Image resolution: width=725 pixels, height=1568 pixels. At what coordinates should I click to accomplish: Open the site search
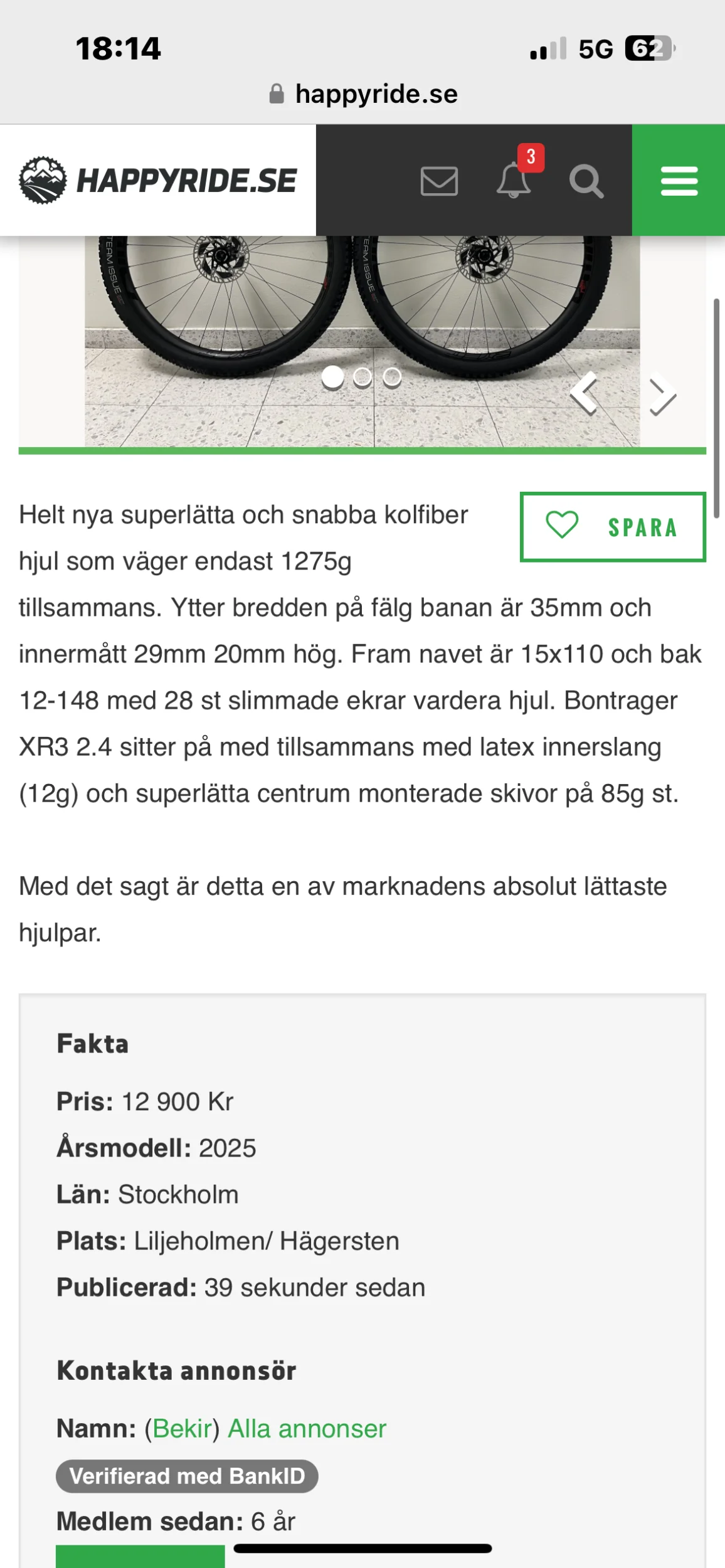coord(586,181)
